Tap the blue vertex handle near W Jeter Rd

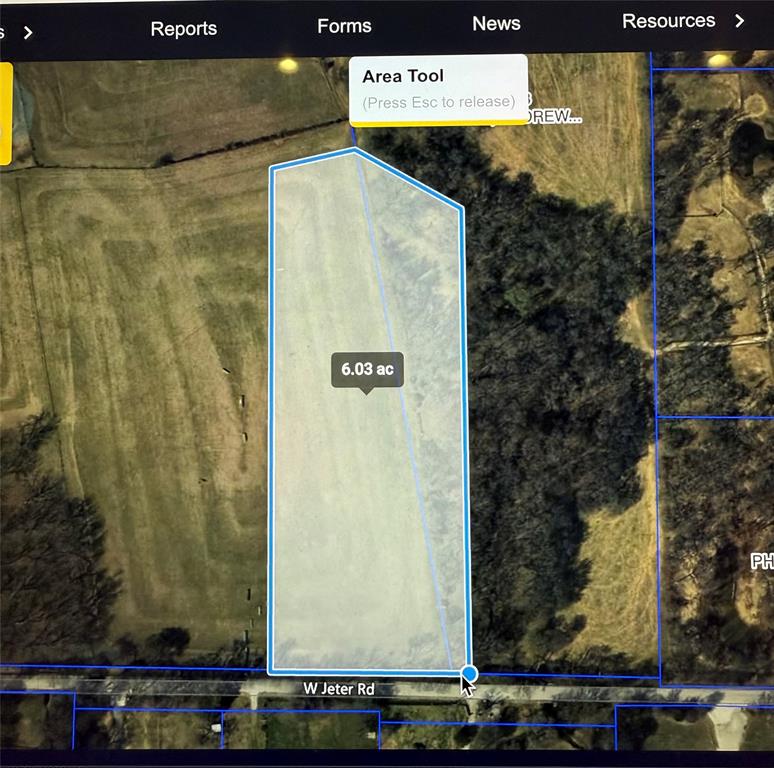pyautogui.click(x=468, y=673)
